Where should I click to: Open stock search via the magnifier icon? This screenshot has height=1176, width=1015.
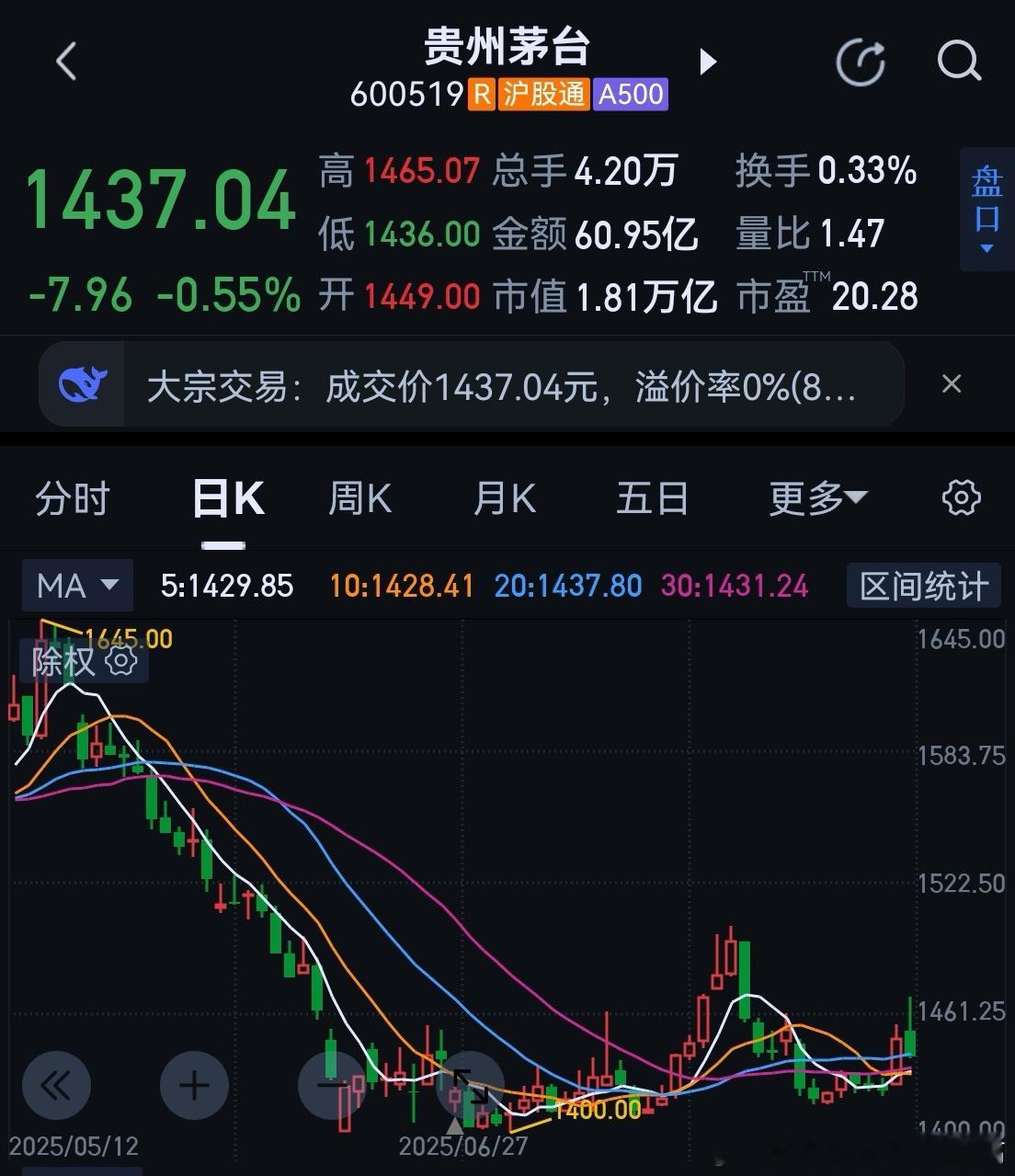pos(958,61)
